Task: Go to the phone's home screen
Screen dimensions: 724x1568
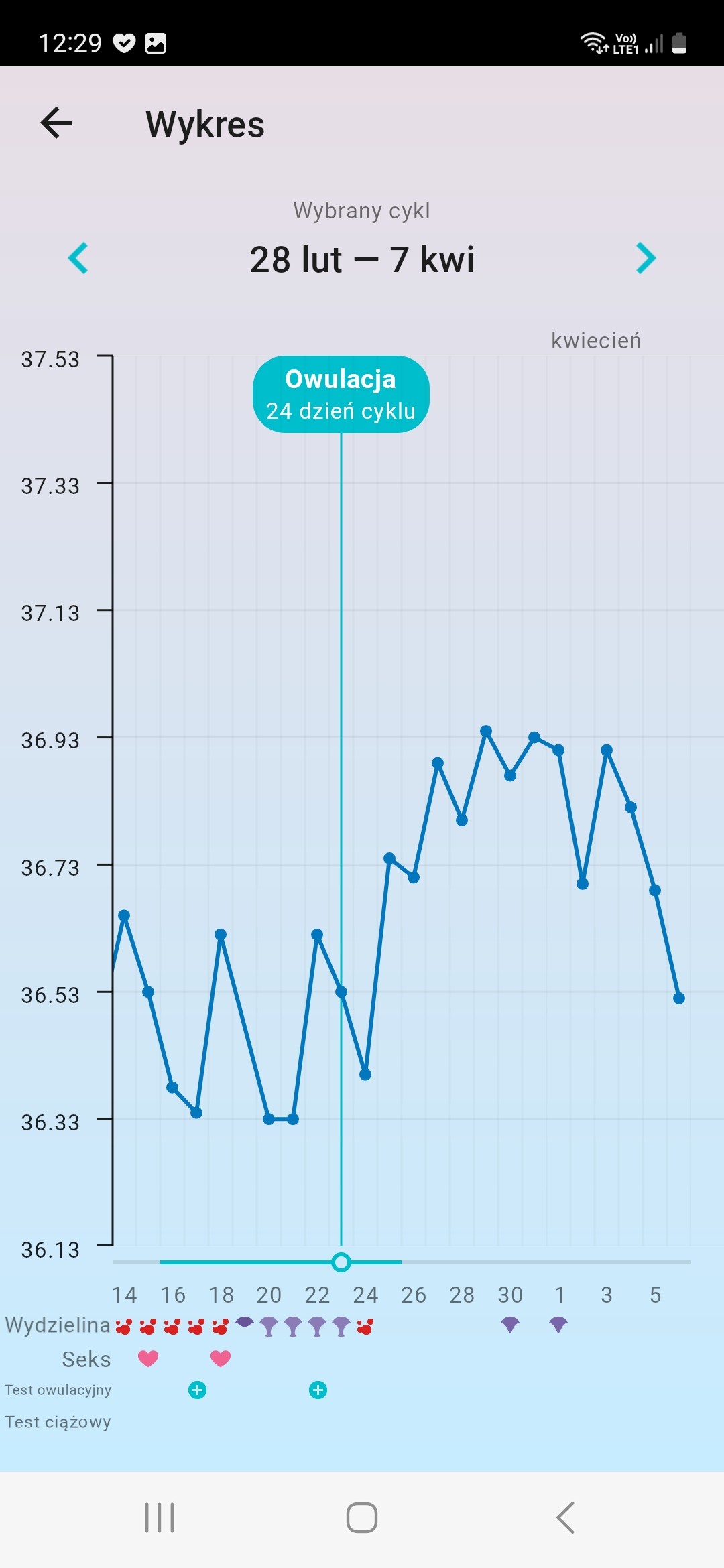Action: 362,1518
